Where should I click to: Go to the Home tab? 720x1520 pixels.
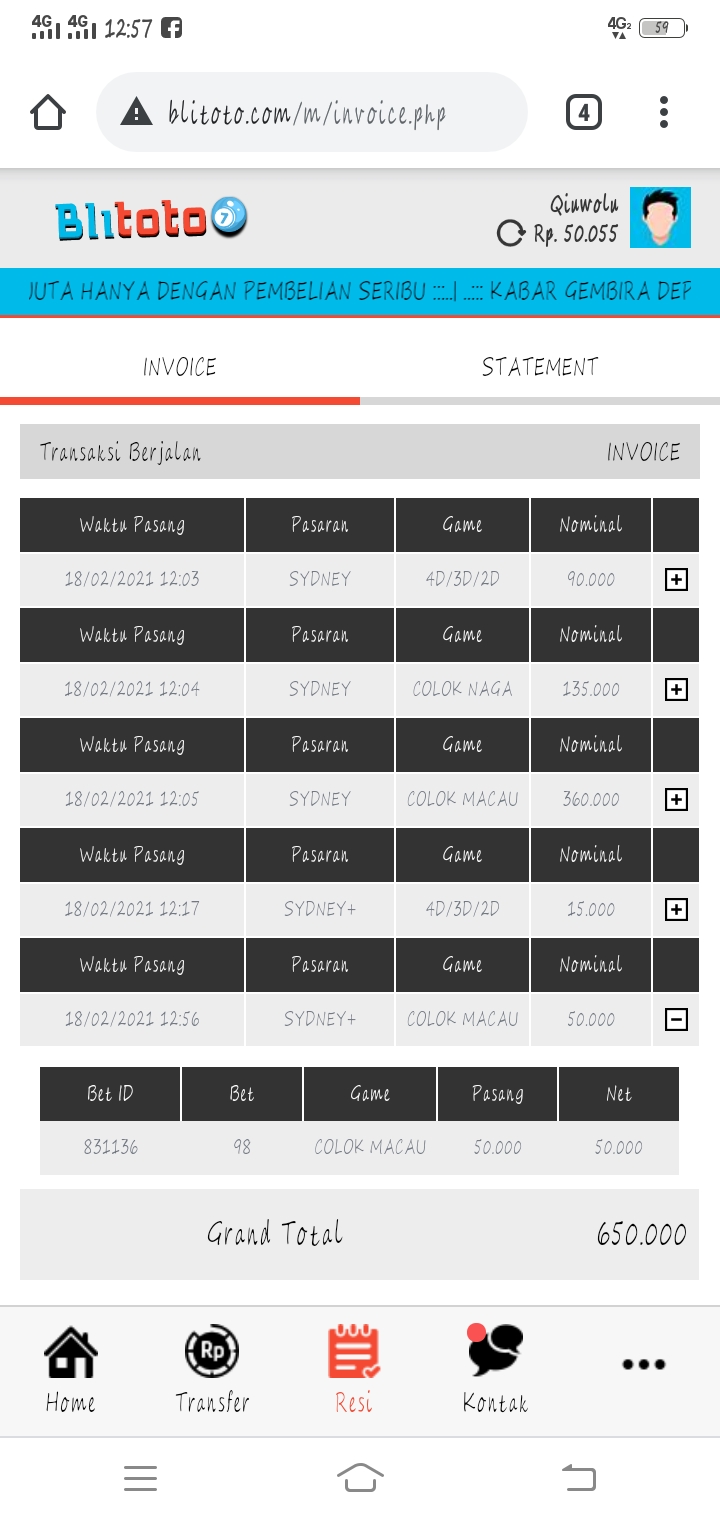(70, 1370)
